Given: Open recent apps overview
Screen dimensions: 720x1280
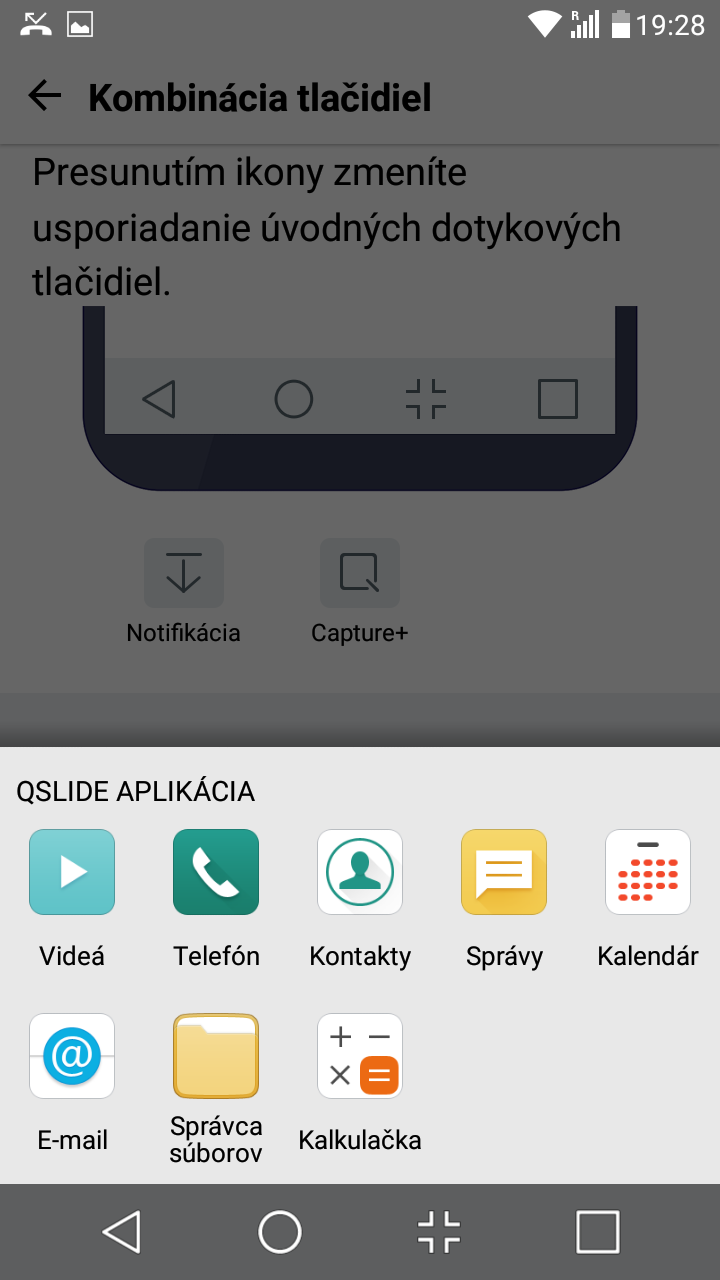Looking at the screenshot, I should tap(598, 1232).
